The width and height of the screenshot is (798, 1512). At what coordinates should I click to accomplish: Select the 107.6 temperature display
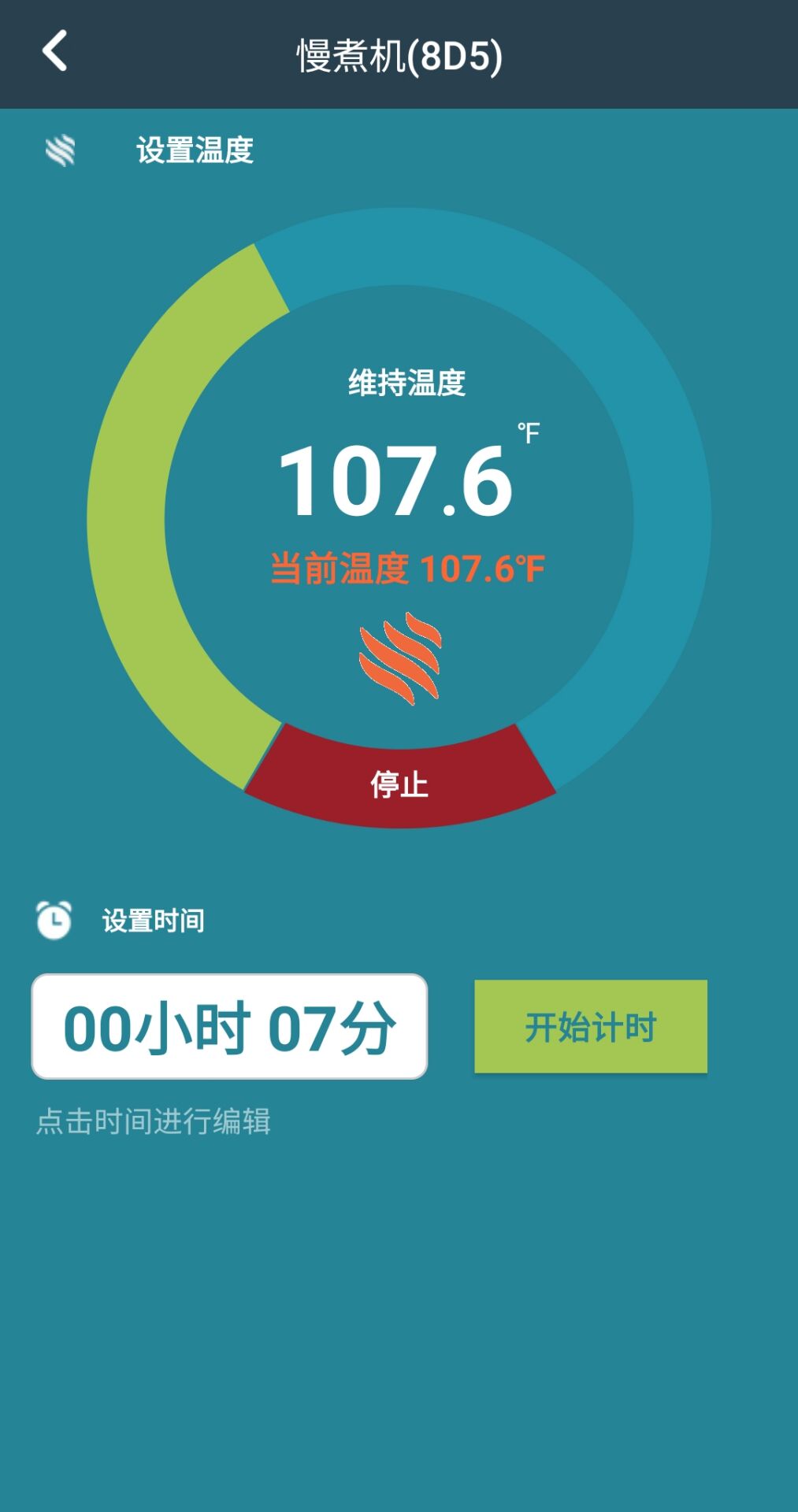click(401, 480)
